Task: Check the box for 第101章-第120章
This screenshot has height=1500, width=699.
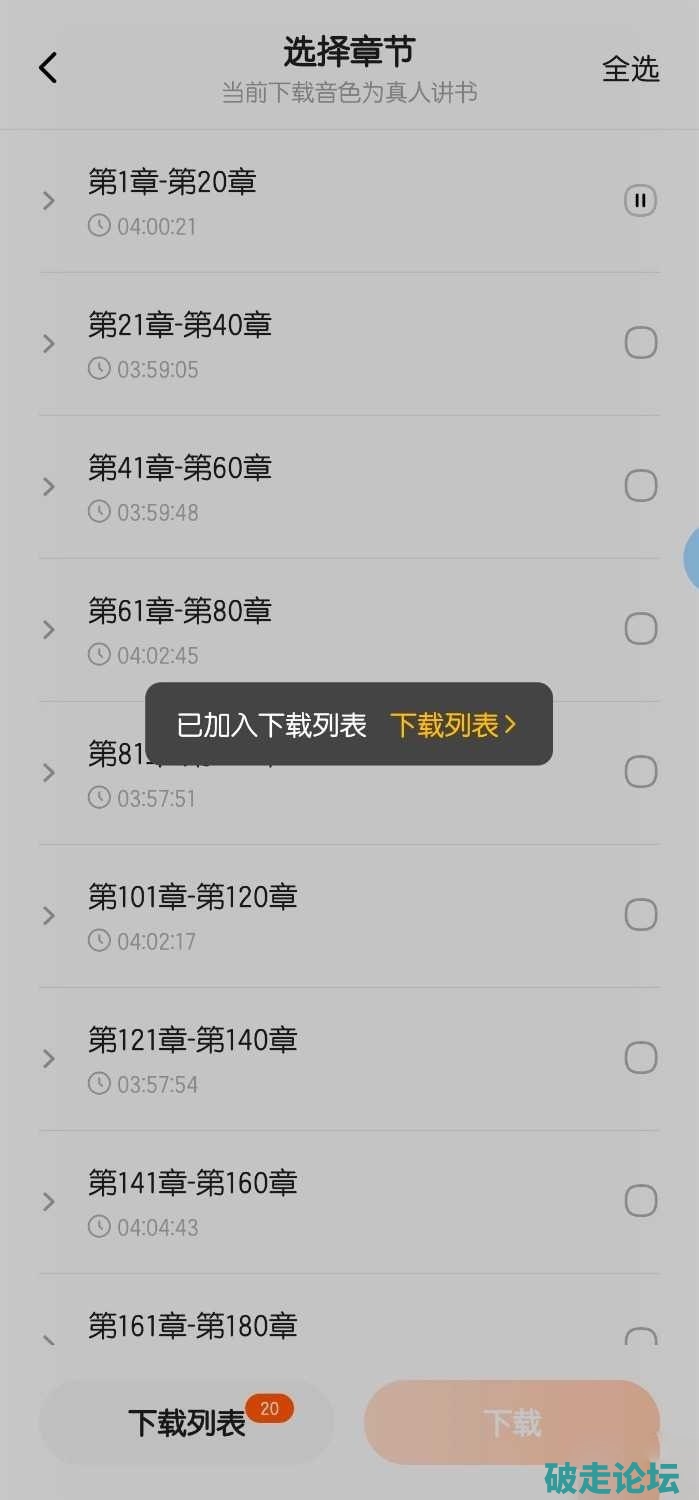Action: 641,915
